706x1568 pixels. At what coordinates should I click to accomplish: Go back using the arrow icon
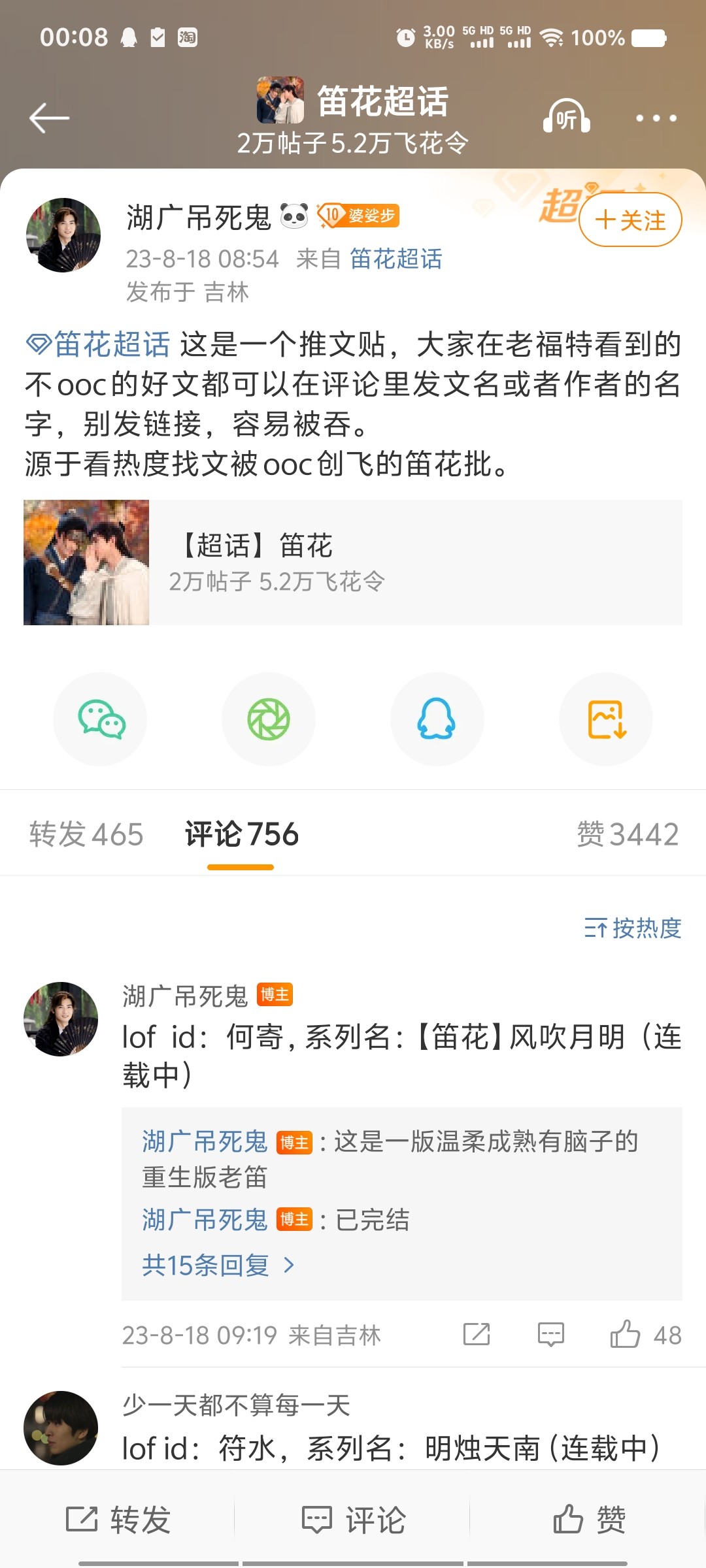click(x=50, y=118)
